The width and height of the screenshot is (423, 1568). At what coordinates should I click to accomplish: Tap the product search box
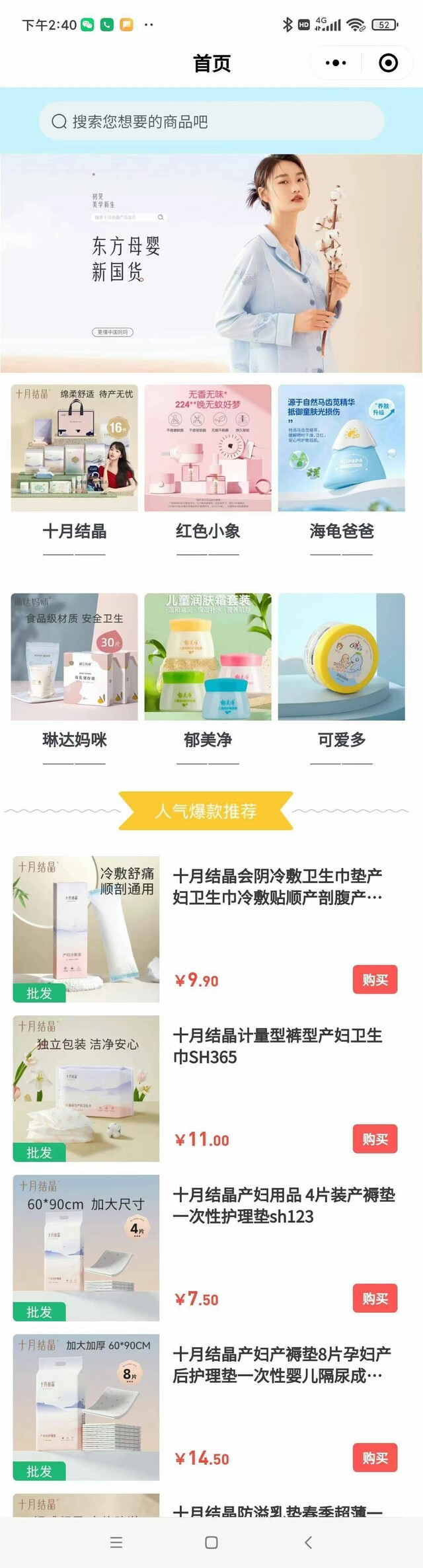(x=211, y=121)
